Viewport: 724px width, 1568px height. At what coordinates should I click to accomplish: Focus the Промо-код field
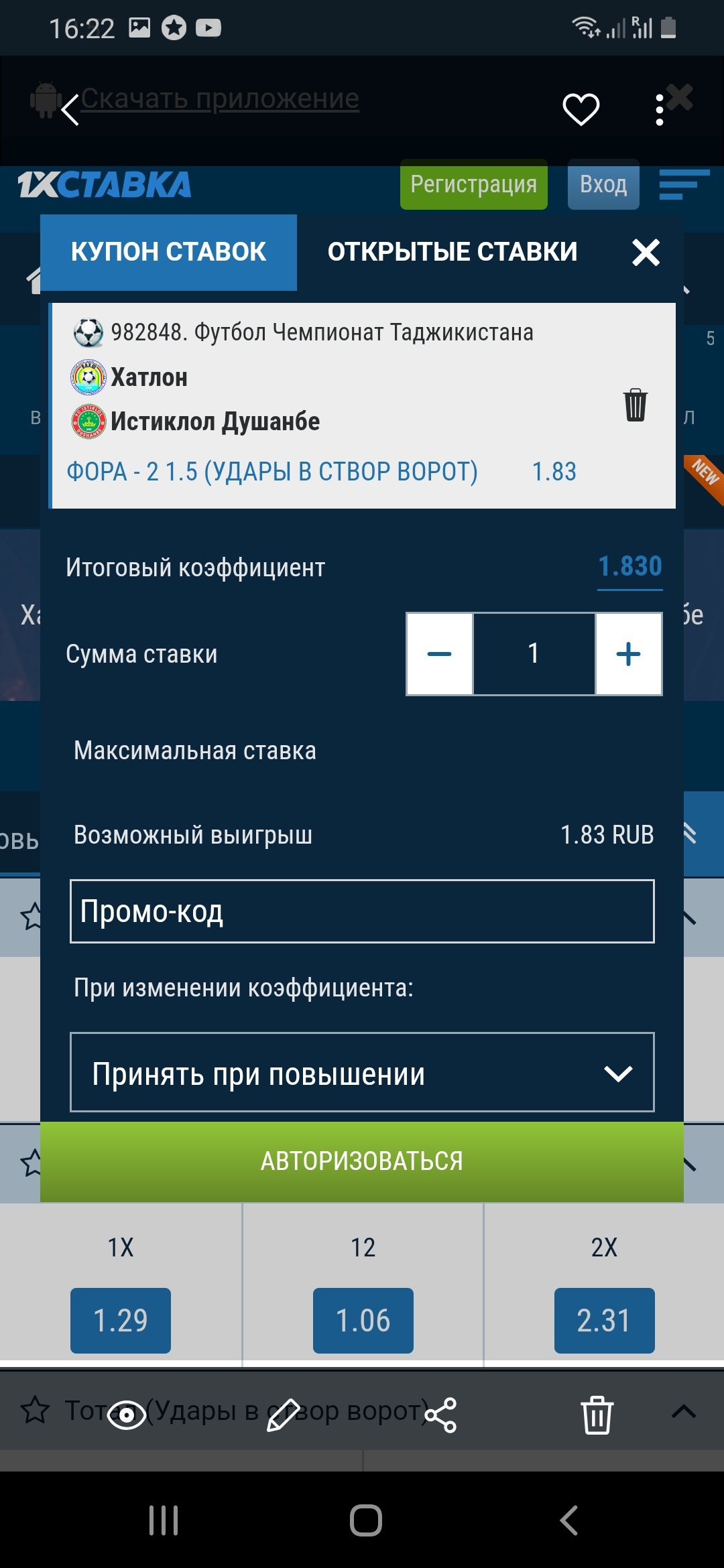(362, 911)
